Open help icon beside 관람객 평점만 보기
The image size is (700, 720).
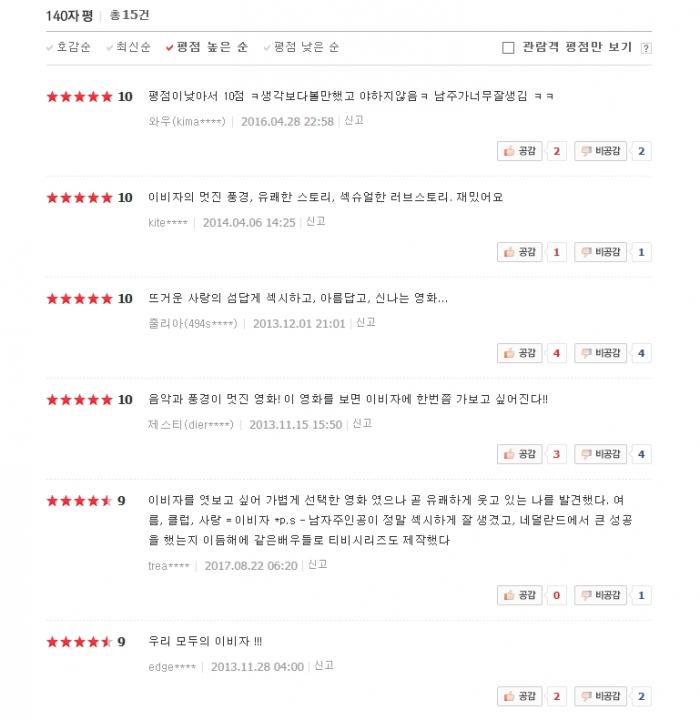(646, 48)
